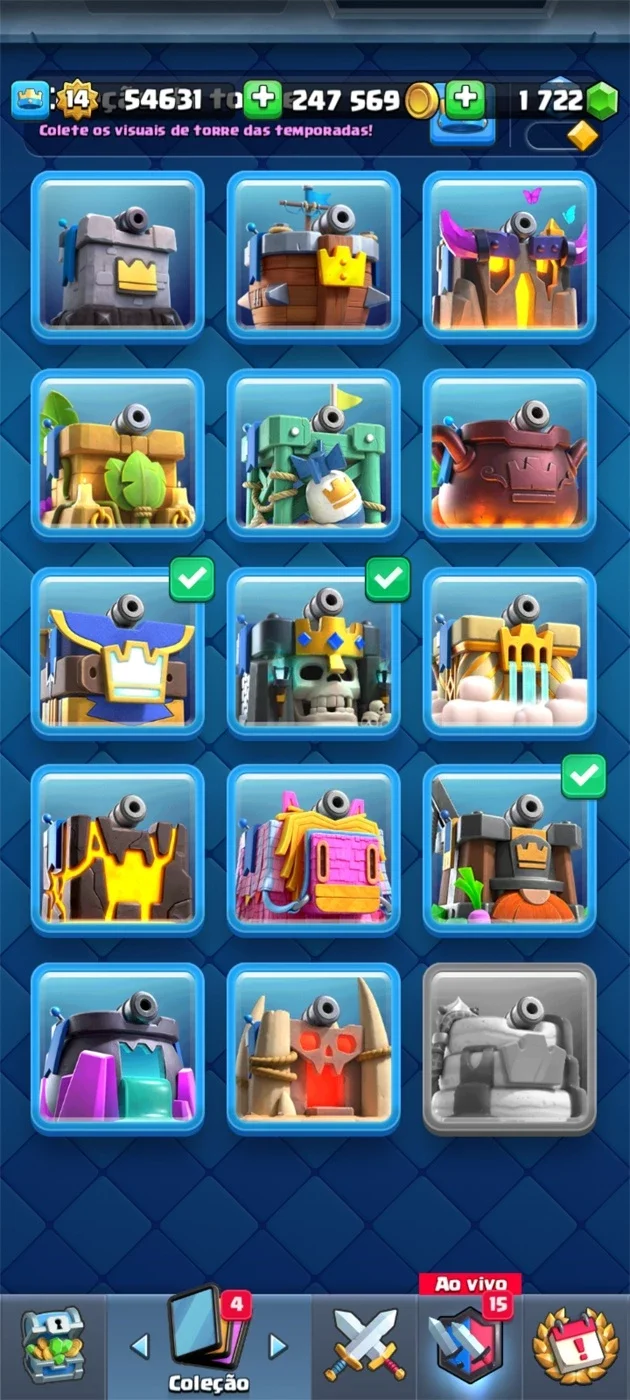Pick the jungle leaf tower skin
Image resolution: width=630 pixels, height=1400 pixels.
(117, 454)
